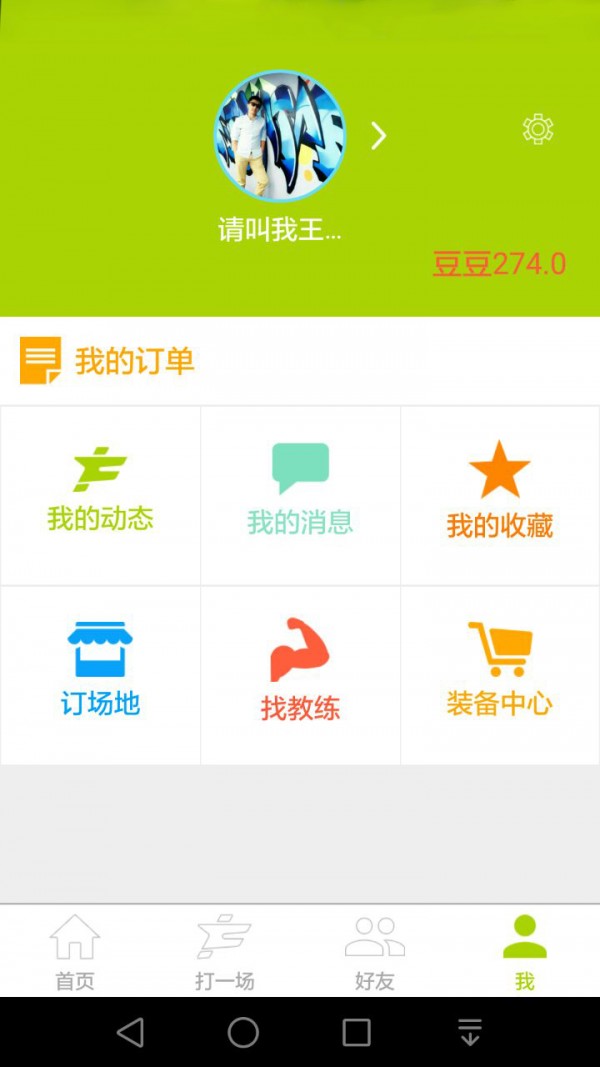
Task: Open 找教练 to find a coach
Action: 300,675
